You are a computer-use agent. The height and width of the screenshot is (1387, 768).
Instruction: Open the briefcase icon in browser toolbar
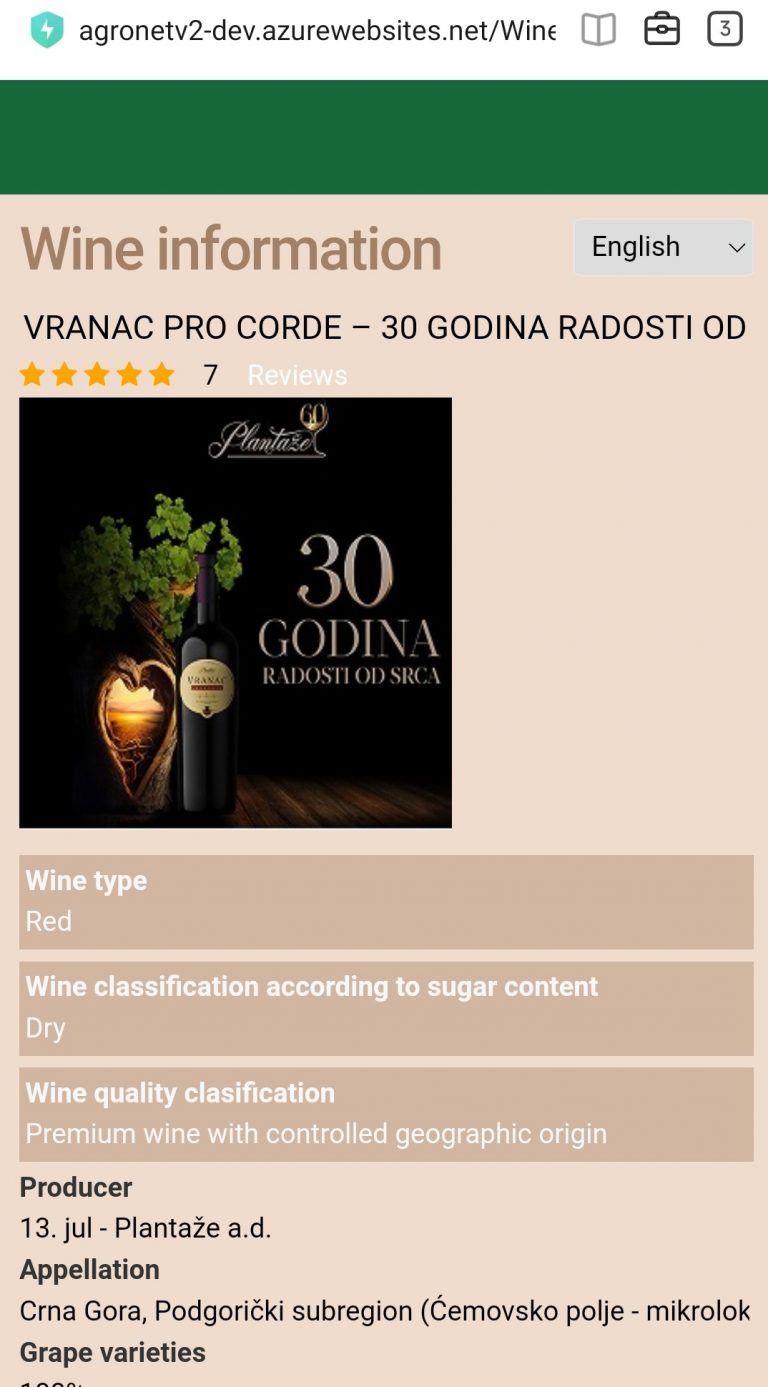click(x=662, y=29)
